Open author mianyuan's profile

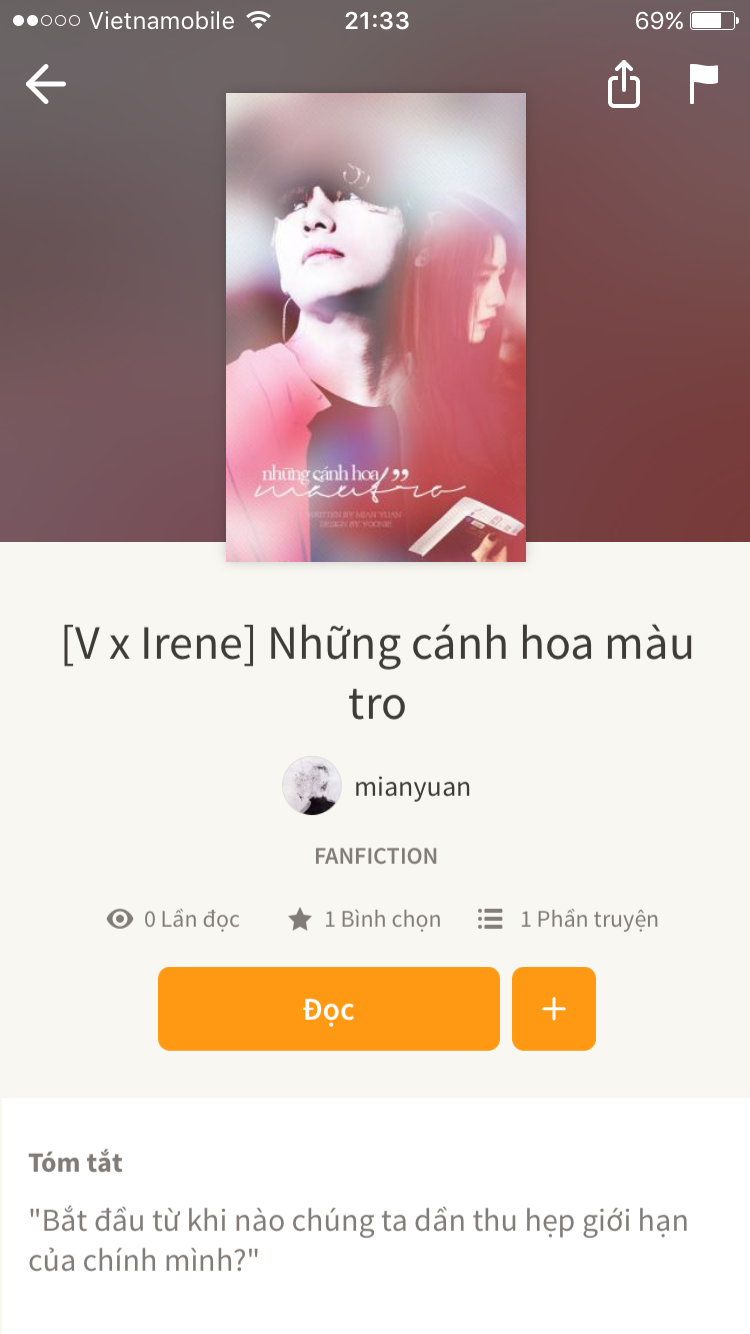[377, 787]
